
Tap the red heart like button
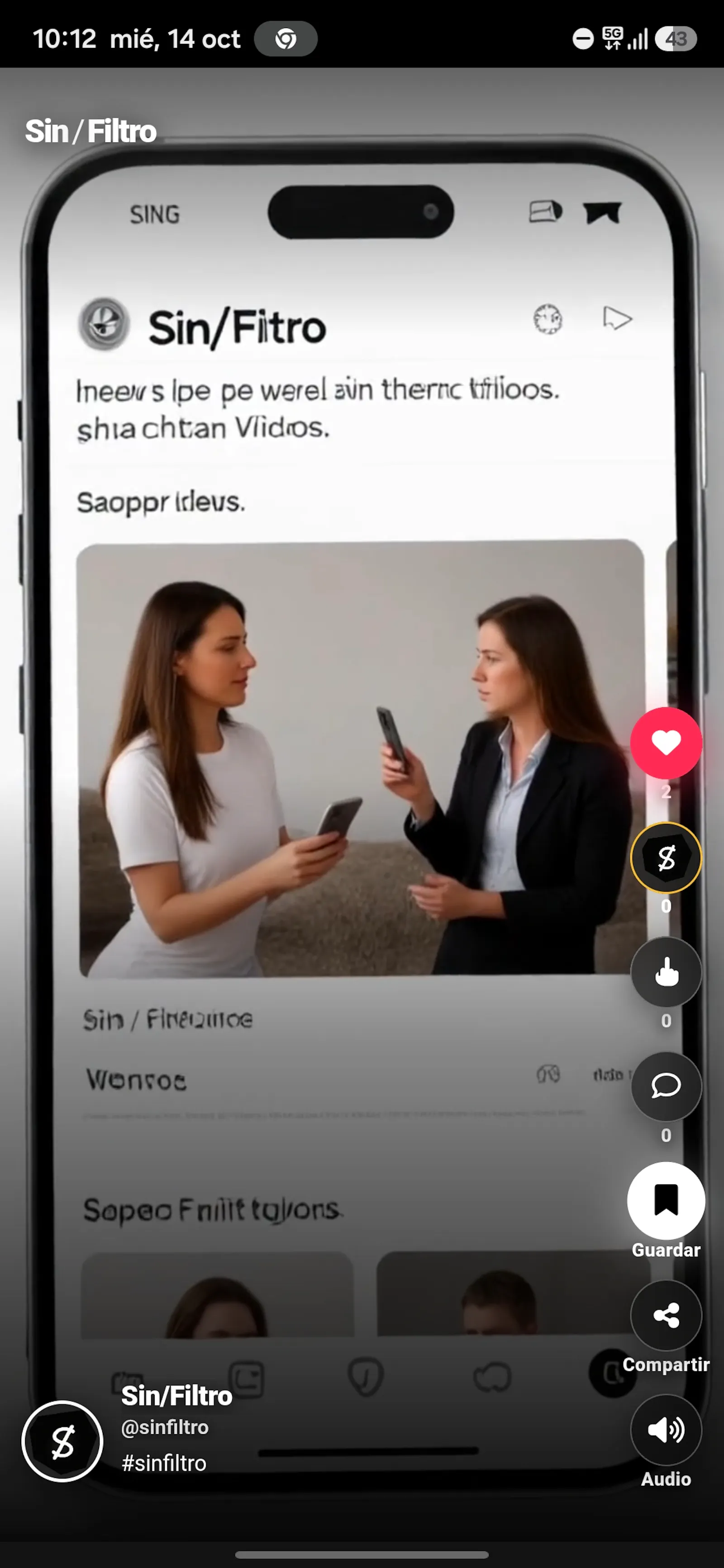[666, 743]
